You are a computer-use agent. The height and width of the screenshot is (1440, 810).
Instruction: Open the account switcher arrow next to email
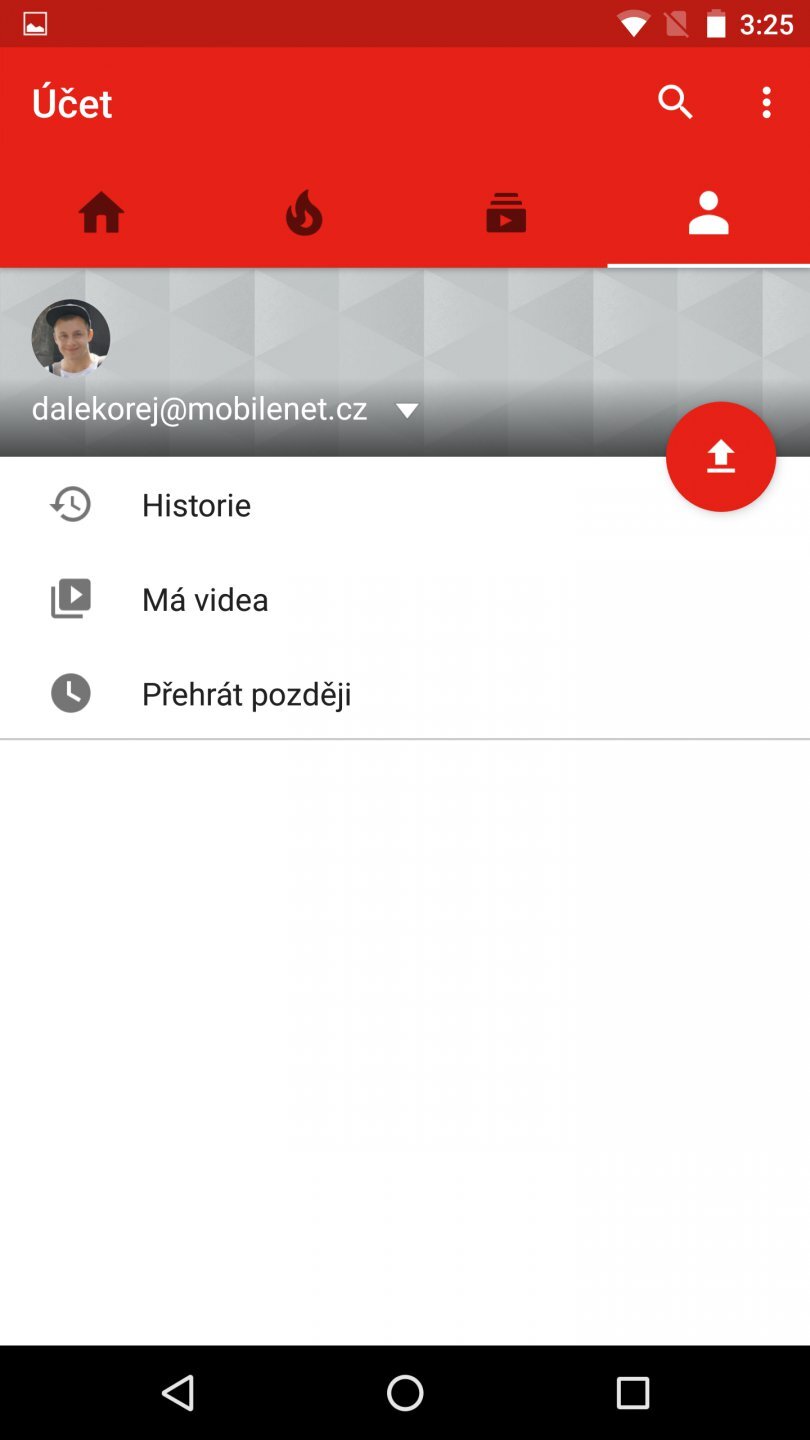[407, 409]
